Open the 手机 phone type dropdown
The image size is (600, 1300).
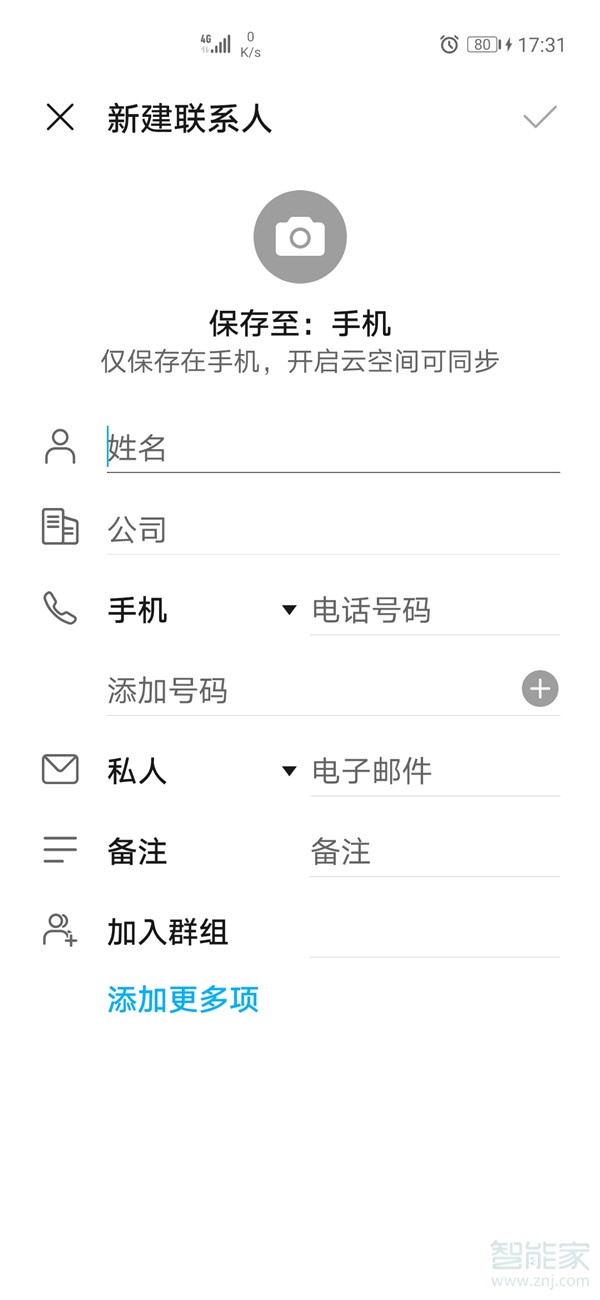tap(200, 610)
